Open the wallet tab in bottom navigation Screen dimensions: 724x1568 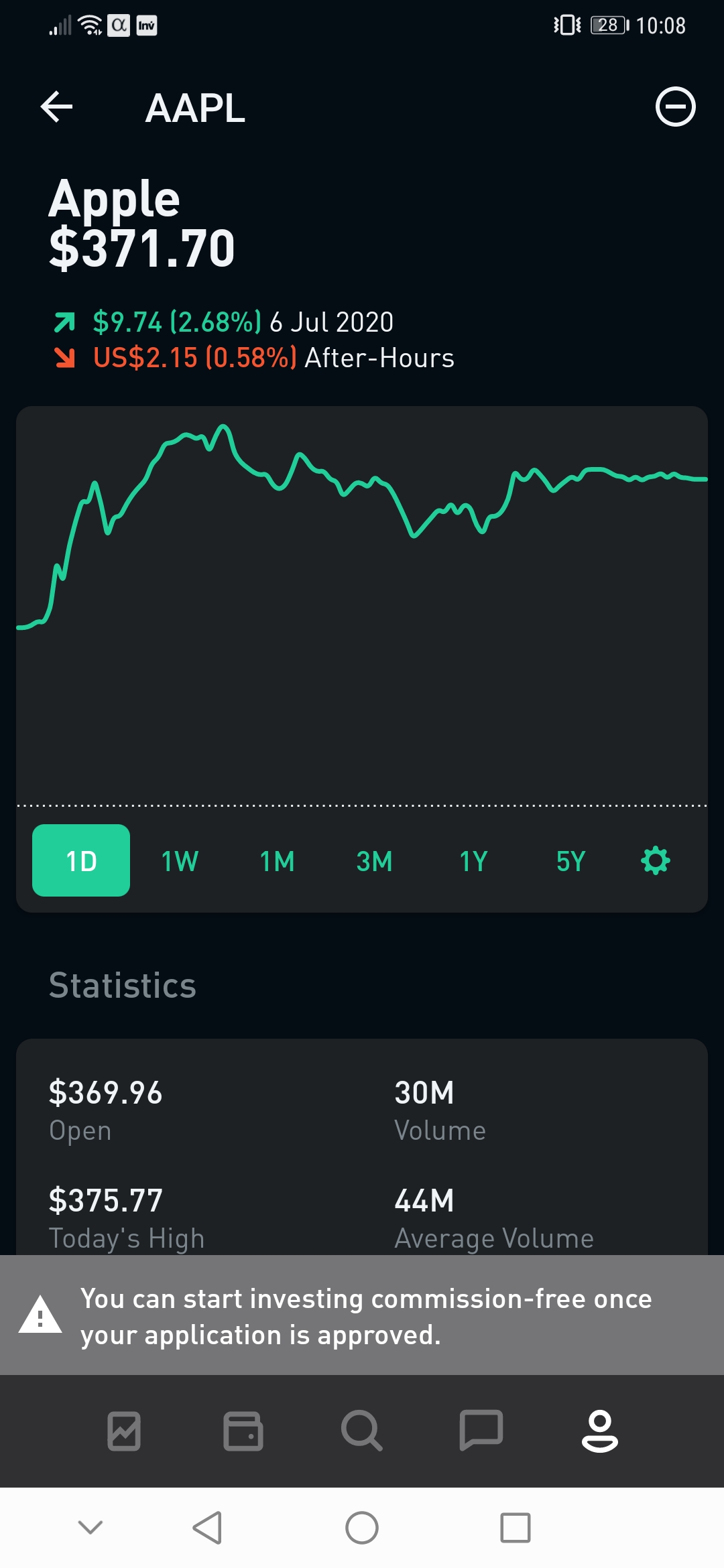point(243,1431)
